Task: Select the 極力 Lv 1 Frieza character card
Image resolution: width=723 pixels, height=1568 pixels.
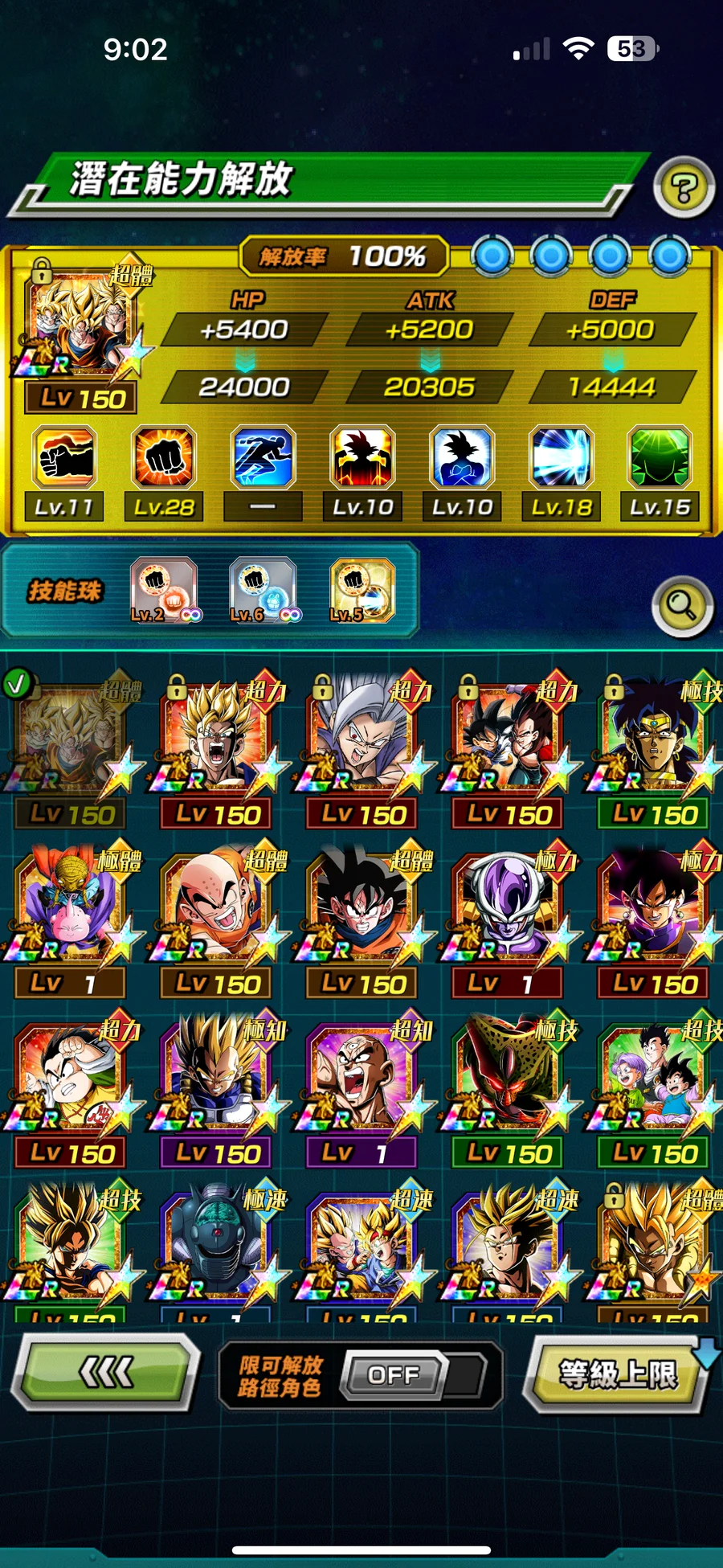Action: pyautogui.click(x=509, y=922)
